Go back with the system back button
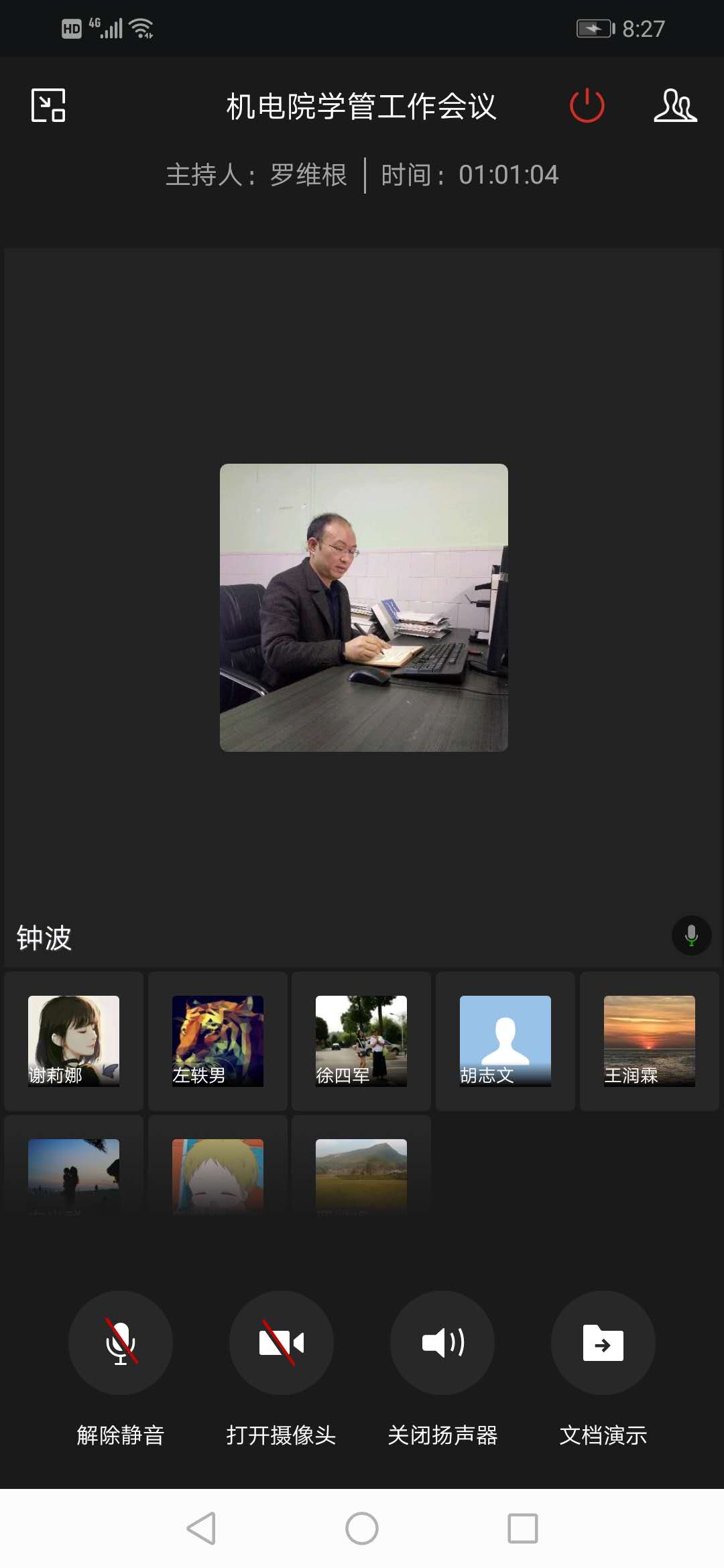724x1568 pixels. pos(201,1528)
